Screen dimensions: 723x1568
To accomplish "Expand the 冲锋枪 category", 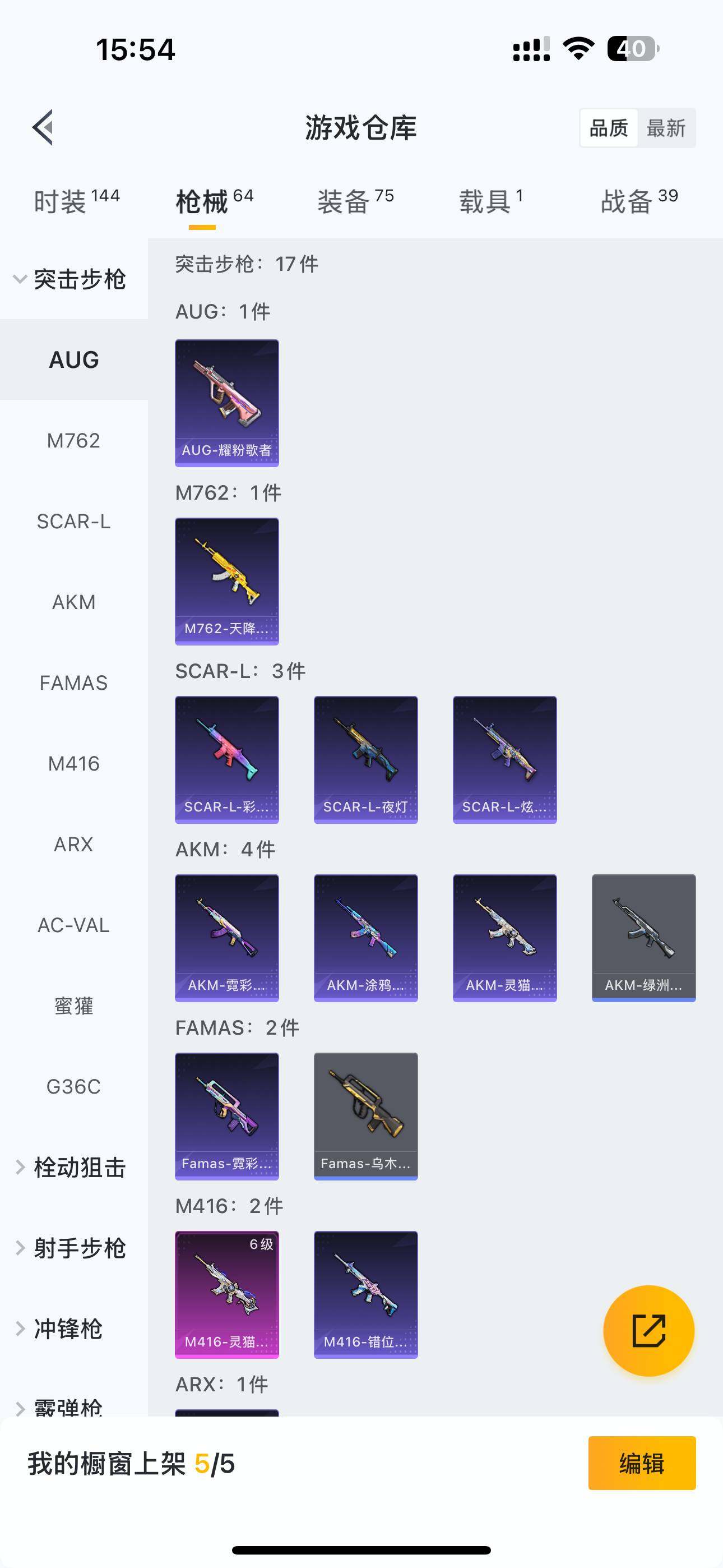I will [67, 1329].
